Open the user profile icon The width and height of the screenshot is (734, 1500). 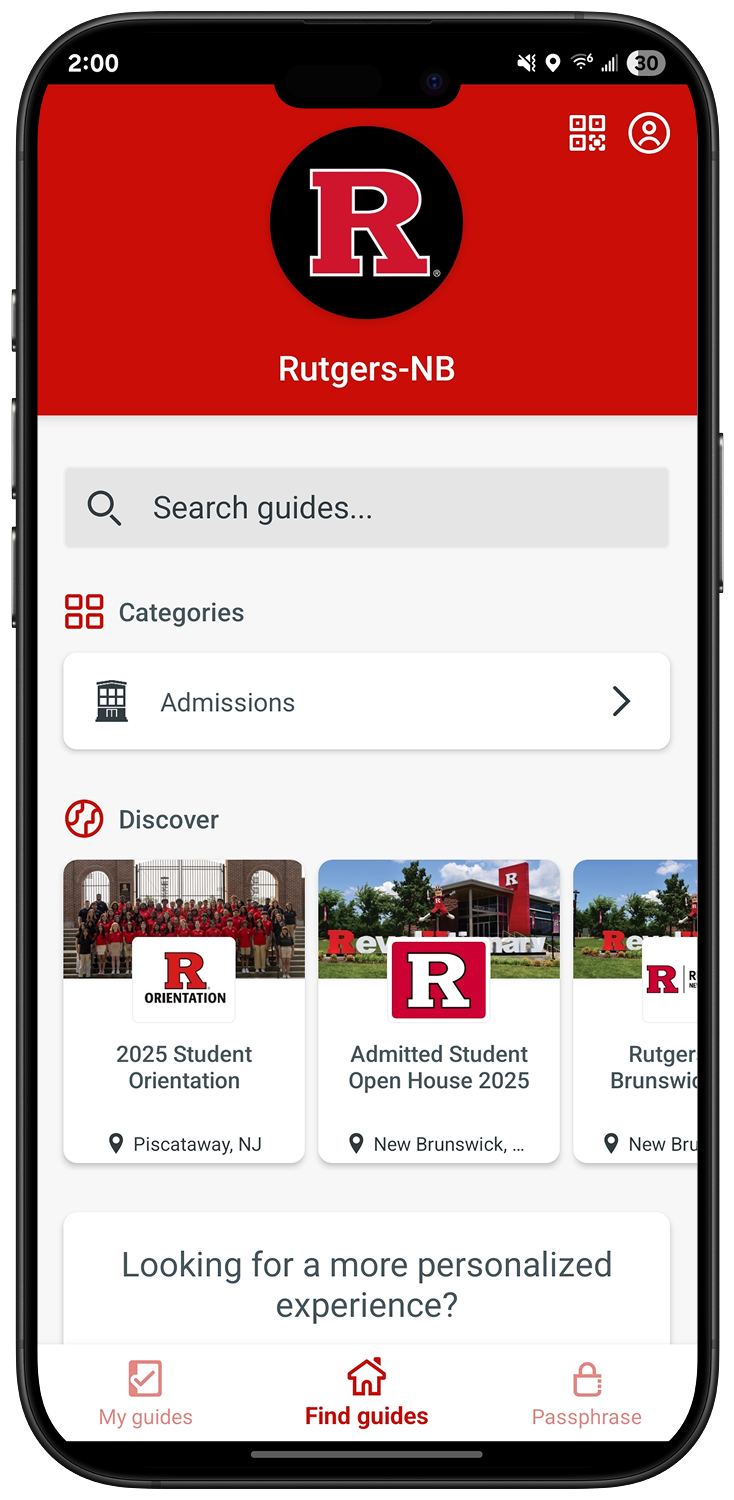[648, 132]
